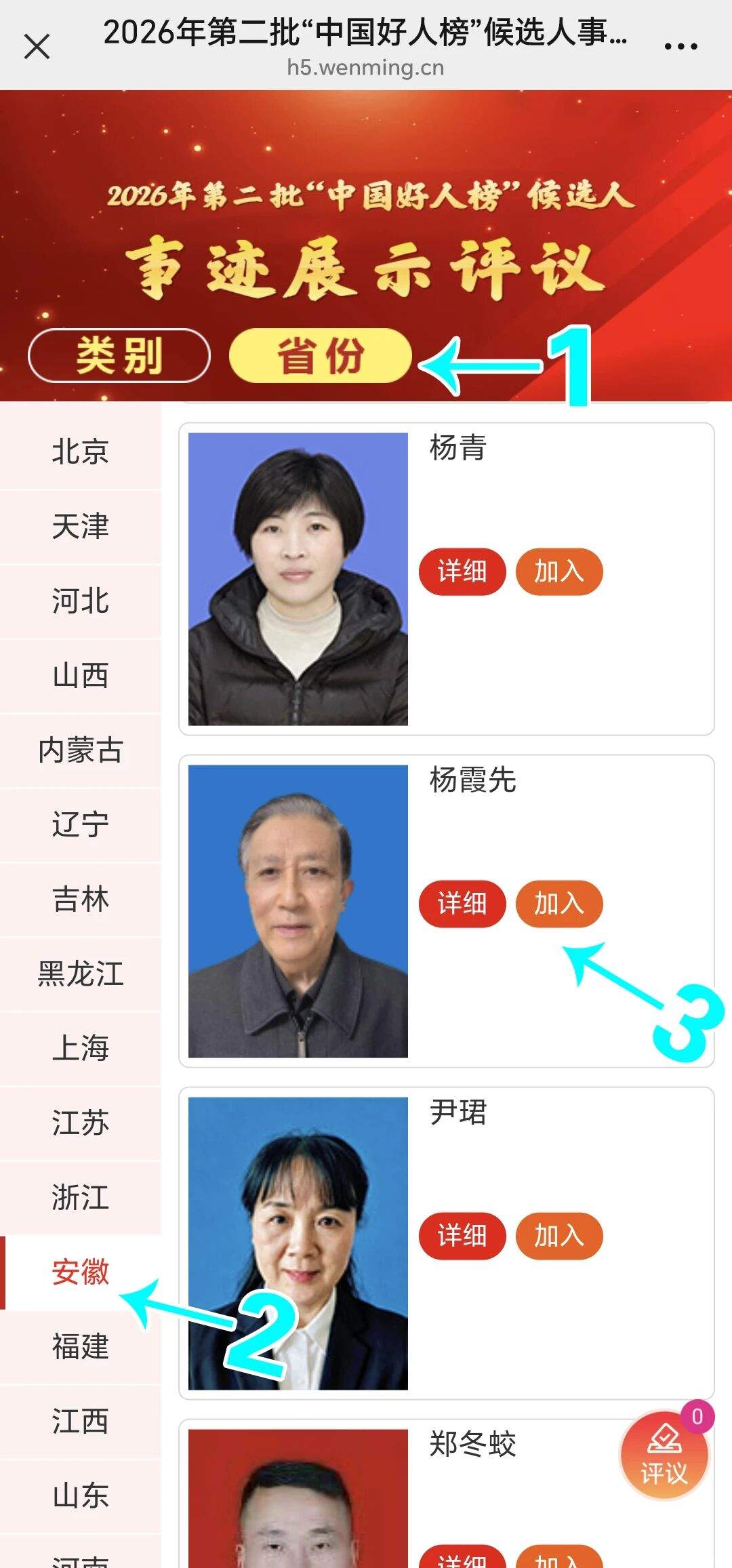The width and height of the screenshot is (732, 1568).
Task: Open 详细 for 杨霞先
Action: point(462,904)
